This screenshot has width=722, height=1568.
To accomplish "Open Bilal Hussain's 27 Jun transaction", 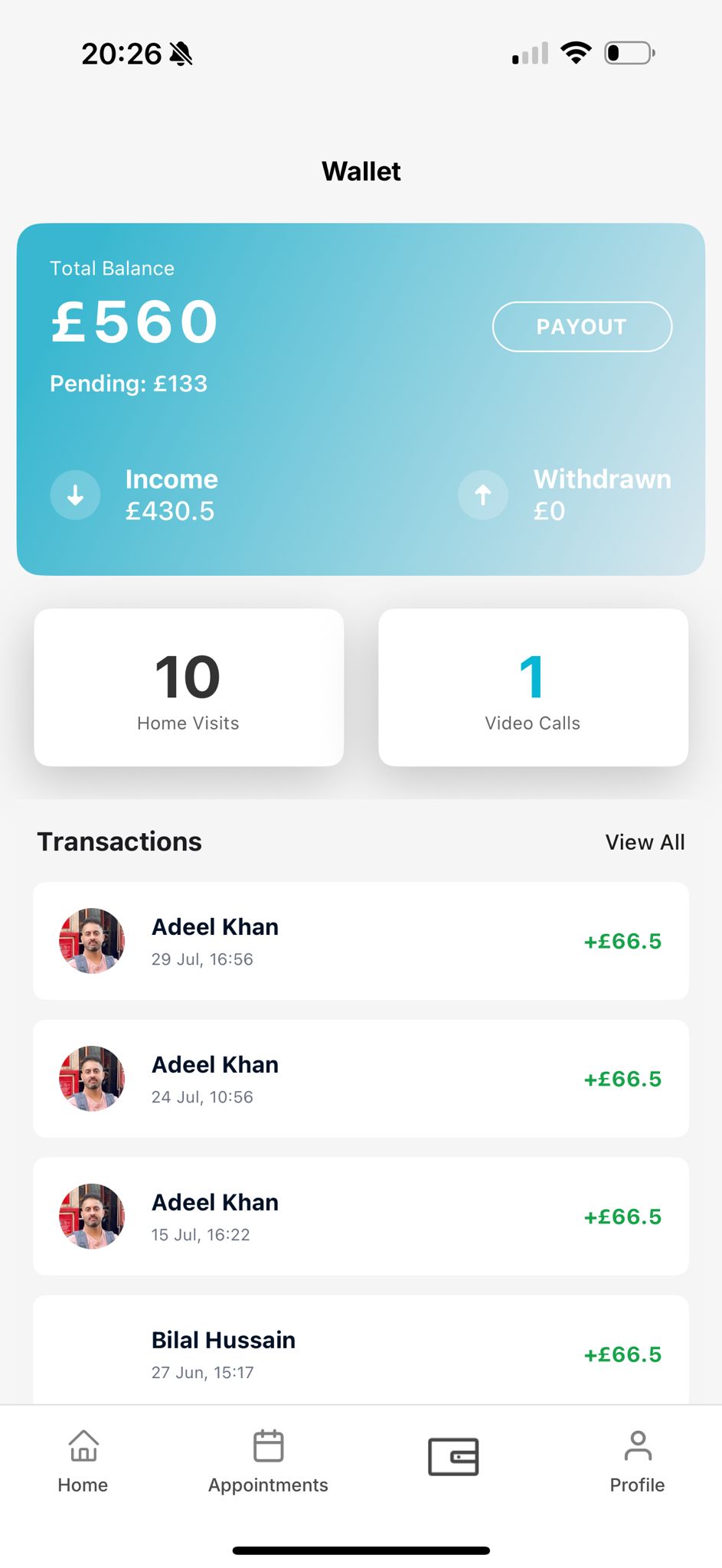I will pos(361,1351).
